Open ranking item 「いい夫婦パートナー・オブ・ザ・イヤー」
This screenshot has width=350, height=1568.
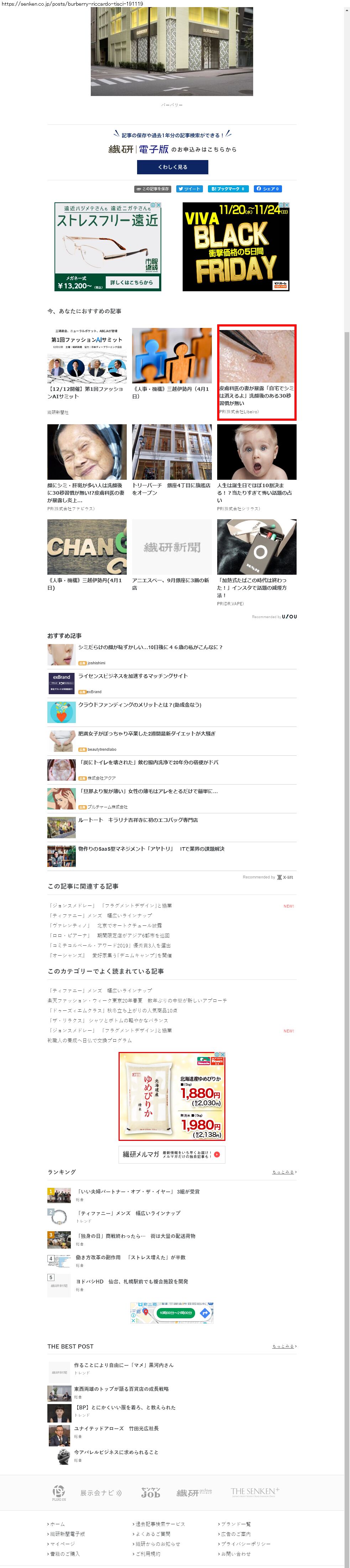[138, 1191]
